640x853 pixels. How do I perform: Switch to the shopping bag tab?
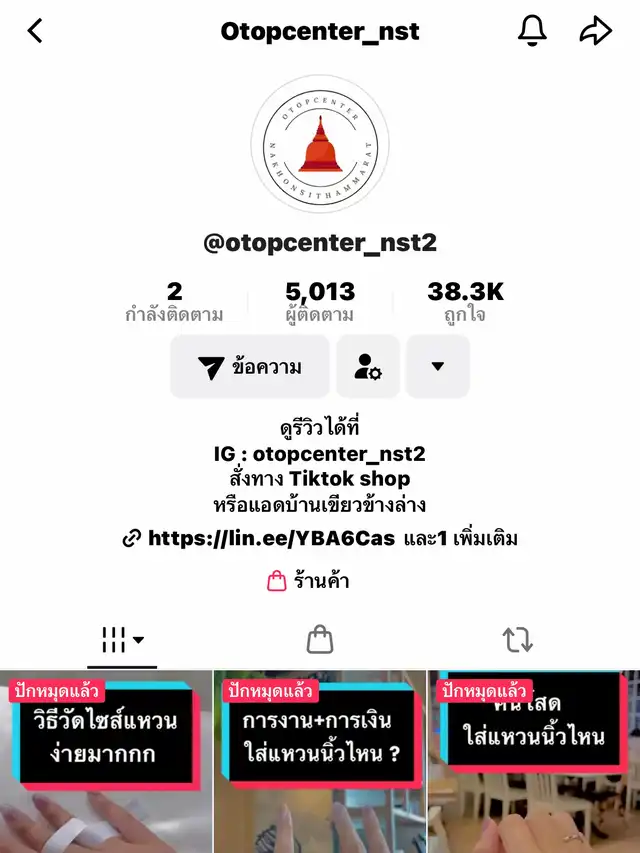click(319, 639)
